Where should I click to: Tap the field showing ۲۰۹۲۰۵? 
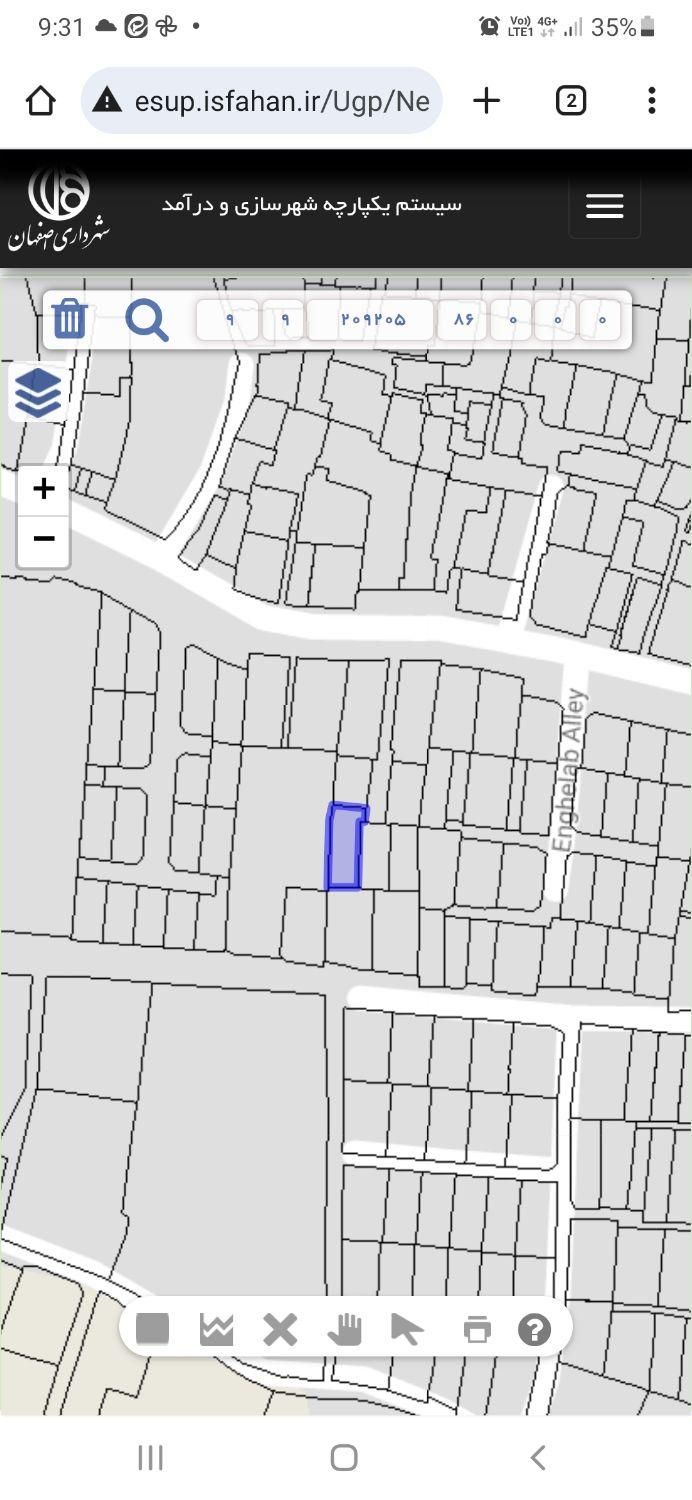tap(371, 320)
